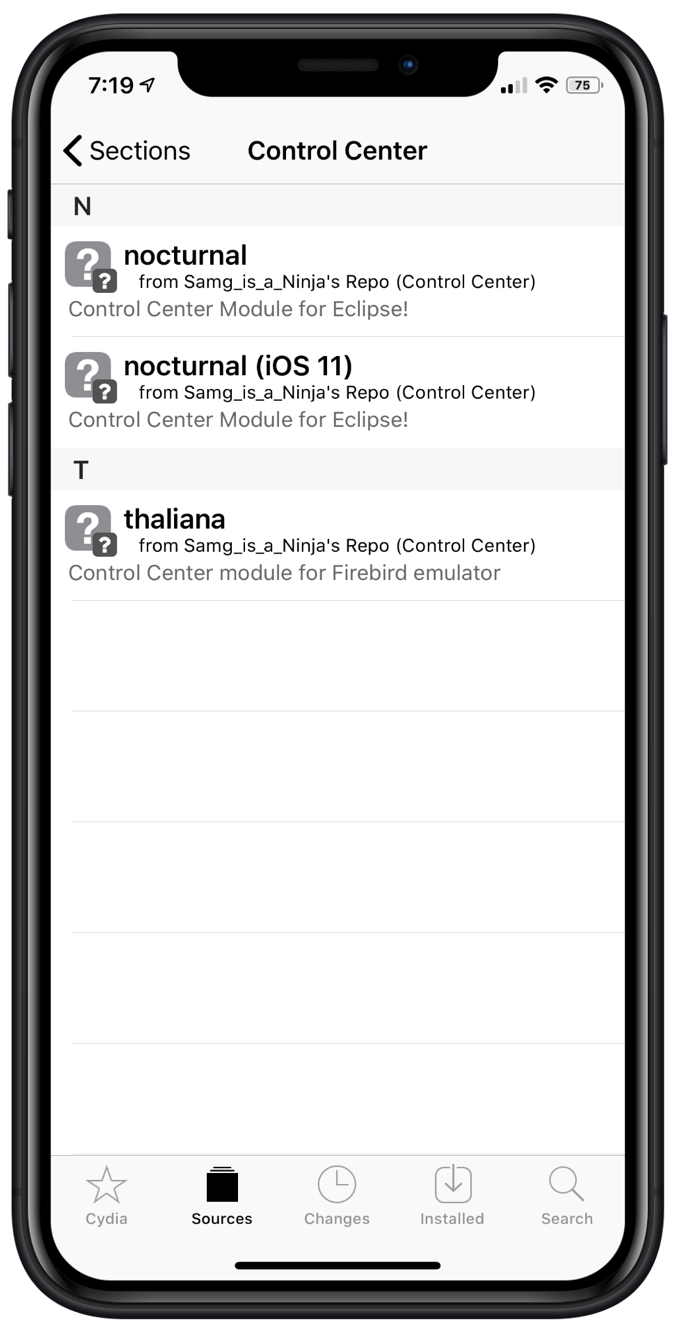The image size is (675, 1336).
Task: Go back to Sections
Action: (126, 151)
